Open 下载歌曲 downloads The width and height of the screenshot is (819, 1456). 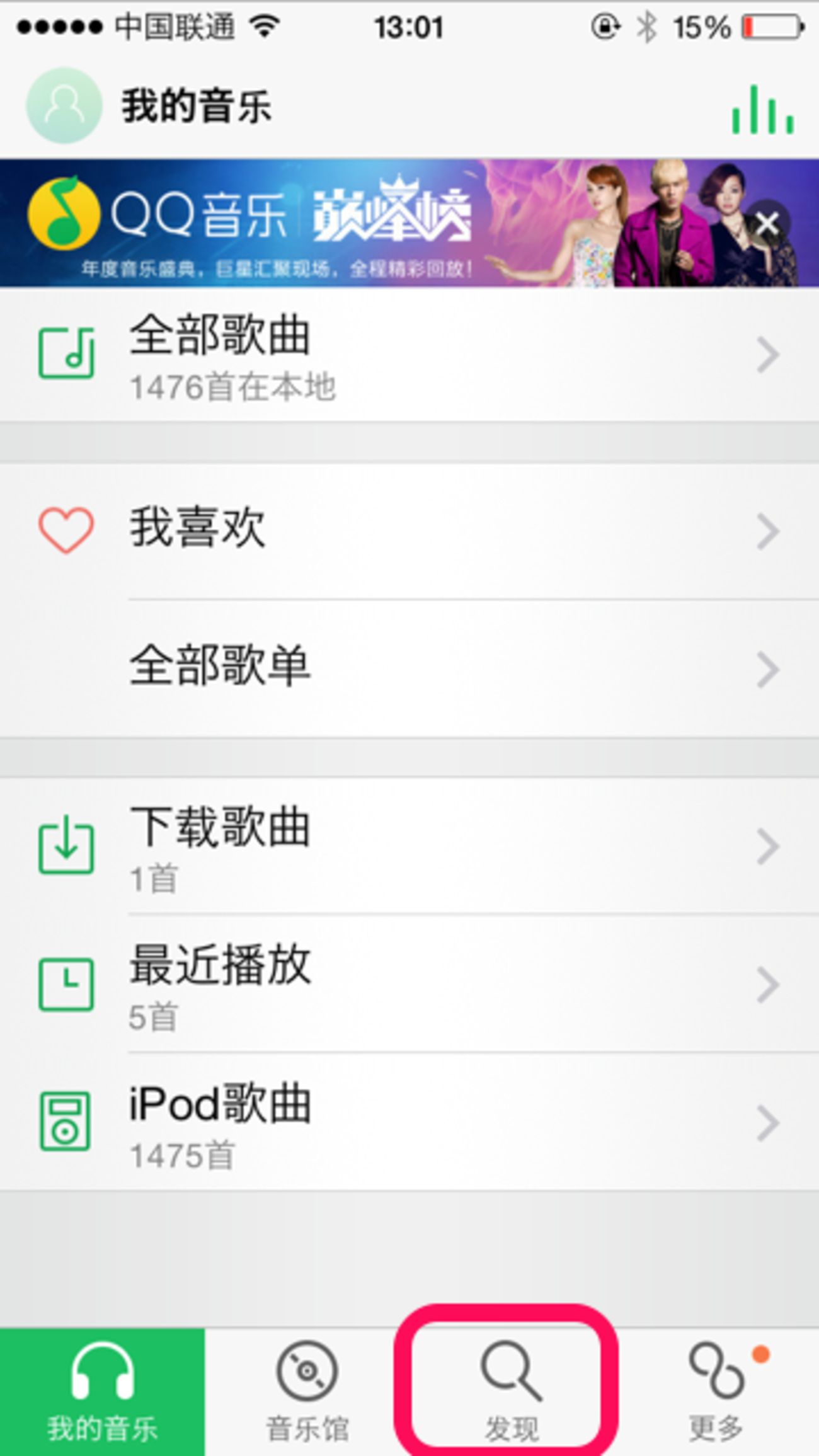409,846
